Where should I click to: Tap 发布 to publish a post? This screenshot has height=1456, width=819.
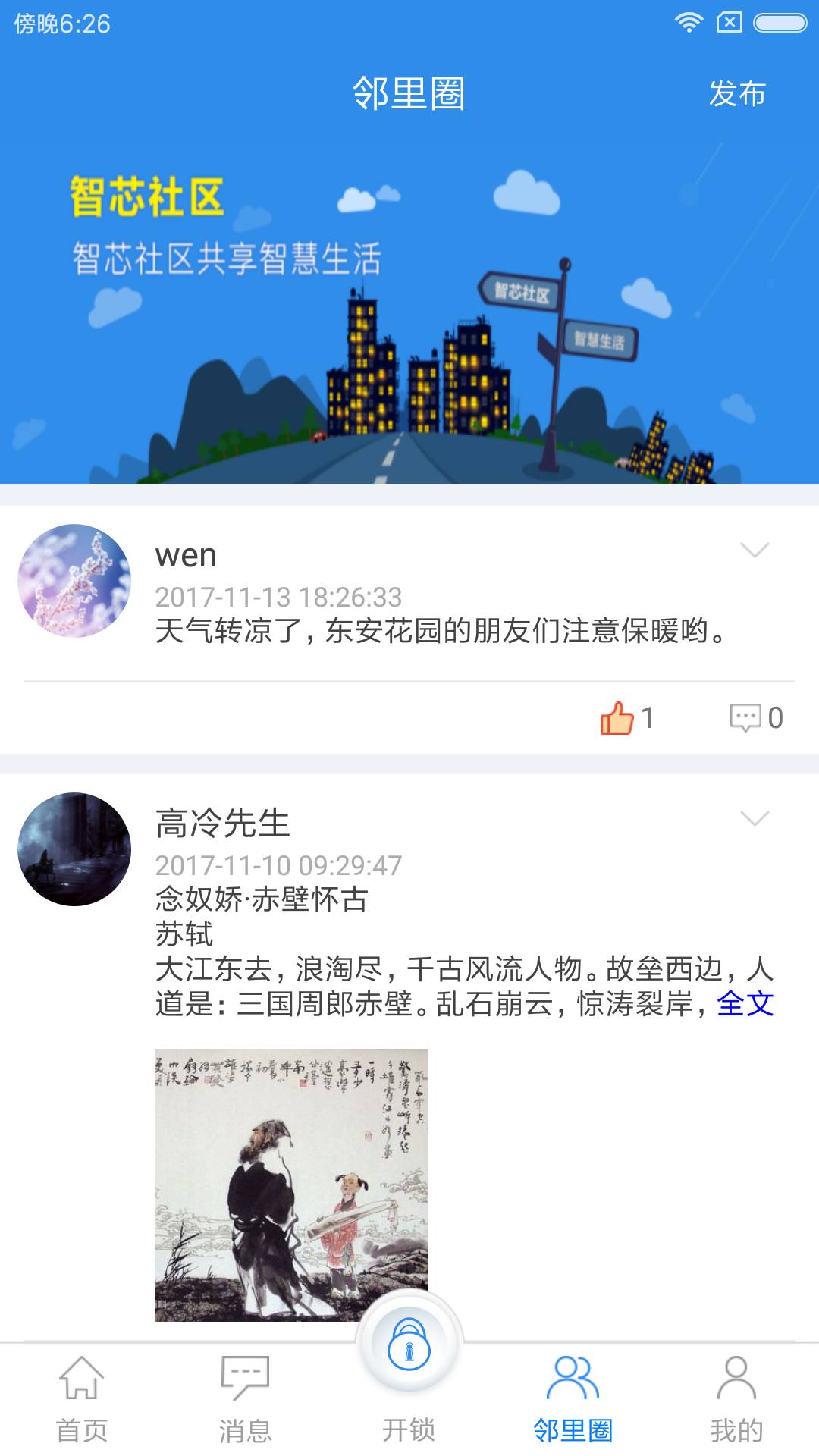point(736,94)
